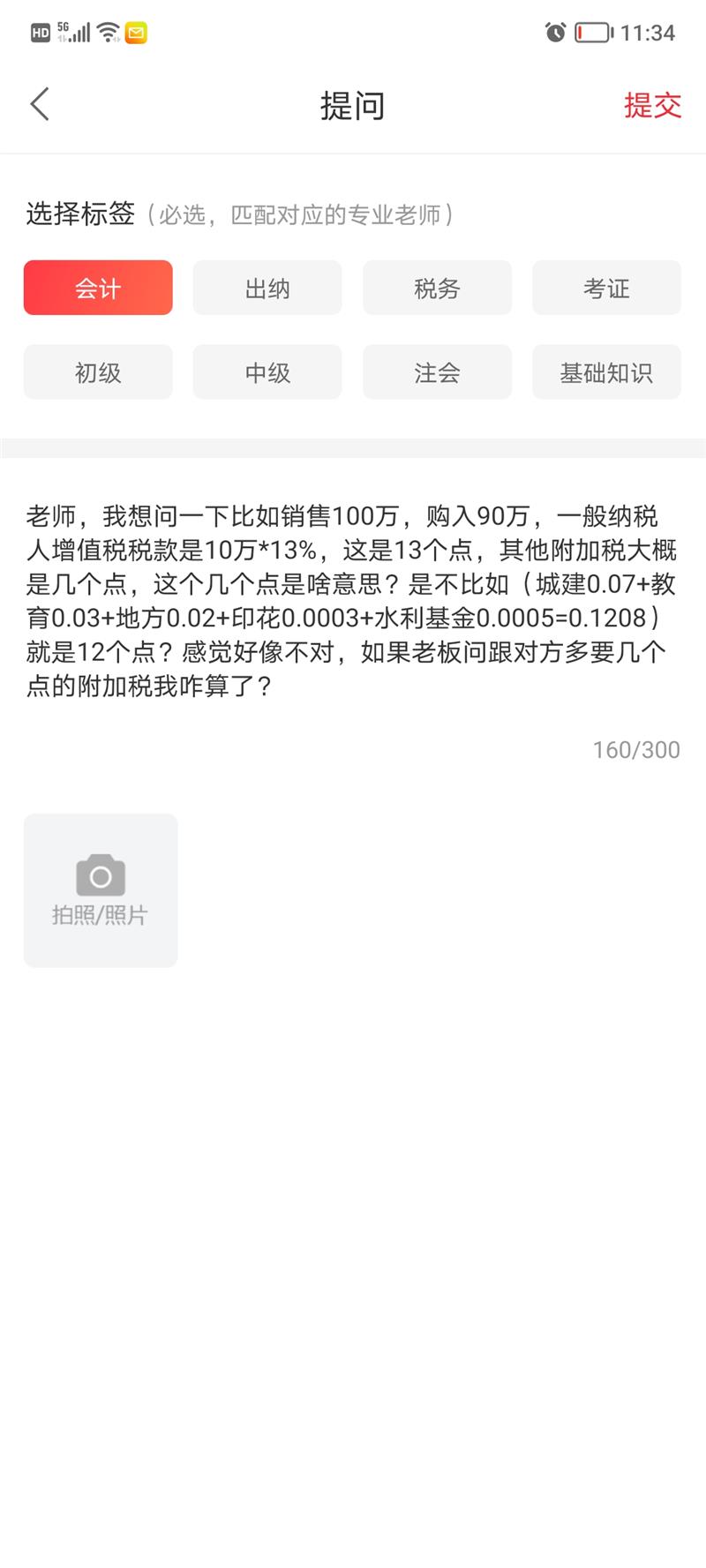Choose the 基础知识 tag
The width and height of the screenshot is (706, 1568).
click(606, 372)
